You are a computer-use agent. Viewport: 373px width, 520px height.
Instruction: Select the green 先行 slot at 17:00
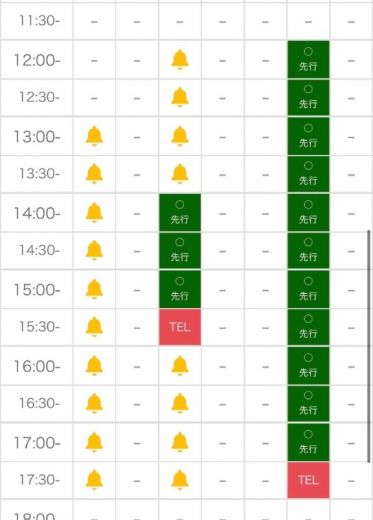(x=308, y=442)
